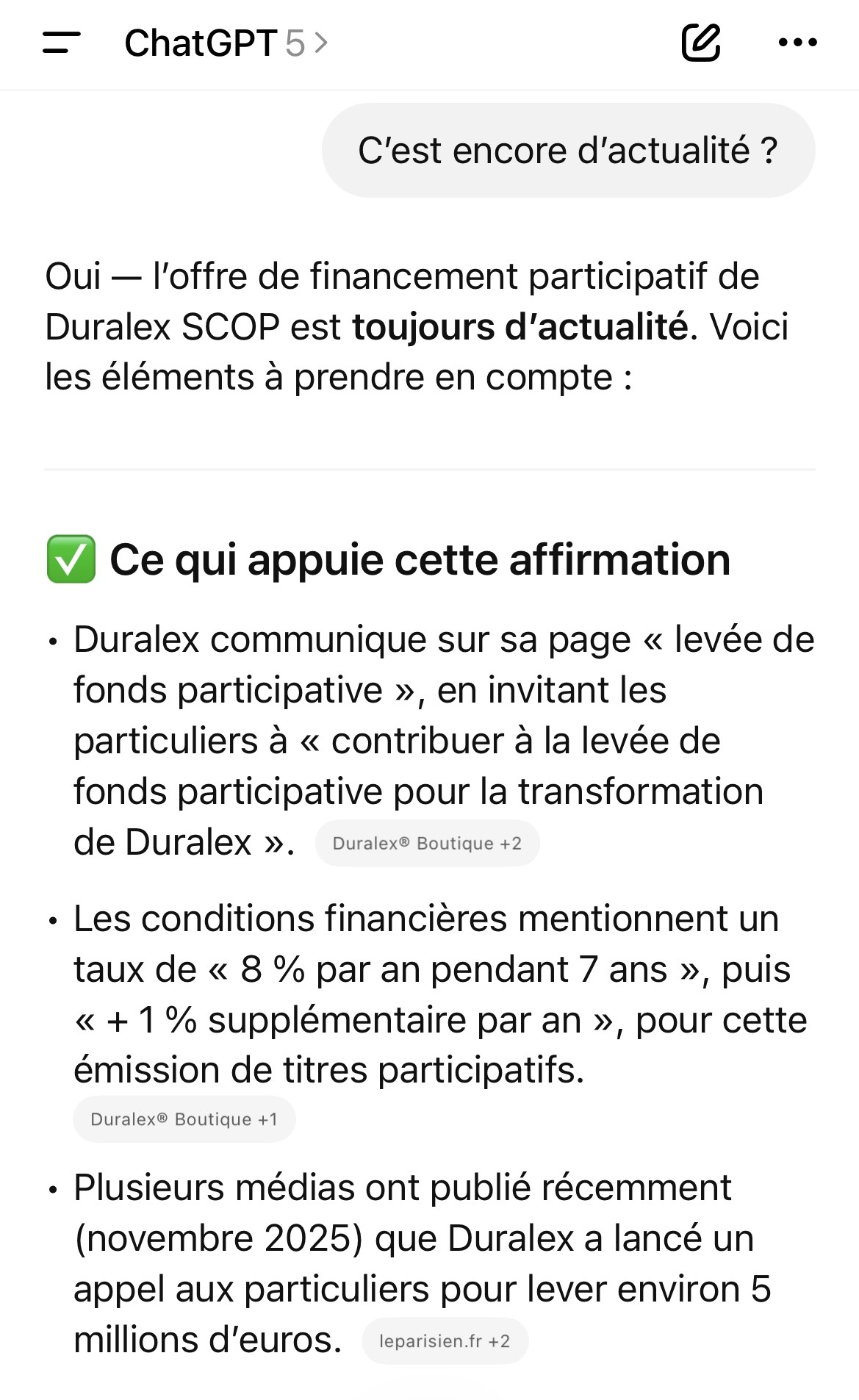Open the Duralex® Boutique +1 source chip
Image resolution: width=859 pixels, height=1400 pixels.
click(x=184, y=1119)
